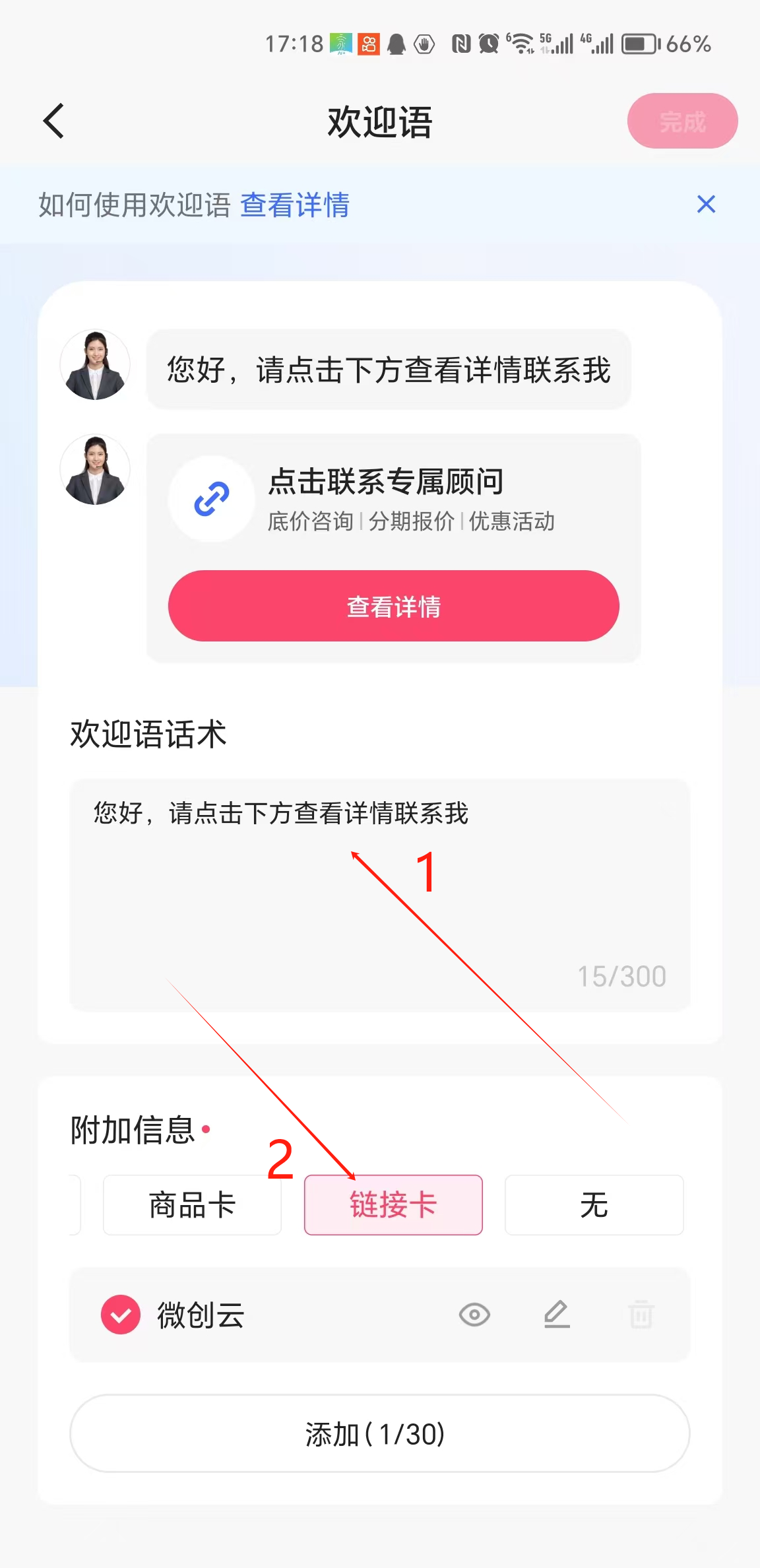
Task: Tap the 完成 button
Action: click(681, 121)
